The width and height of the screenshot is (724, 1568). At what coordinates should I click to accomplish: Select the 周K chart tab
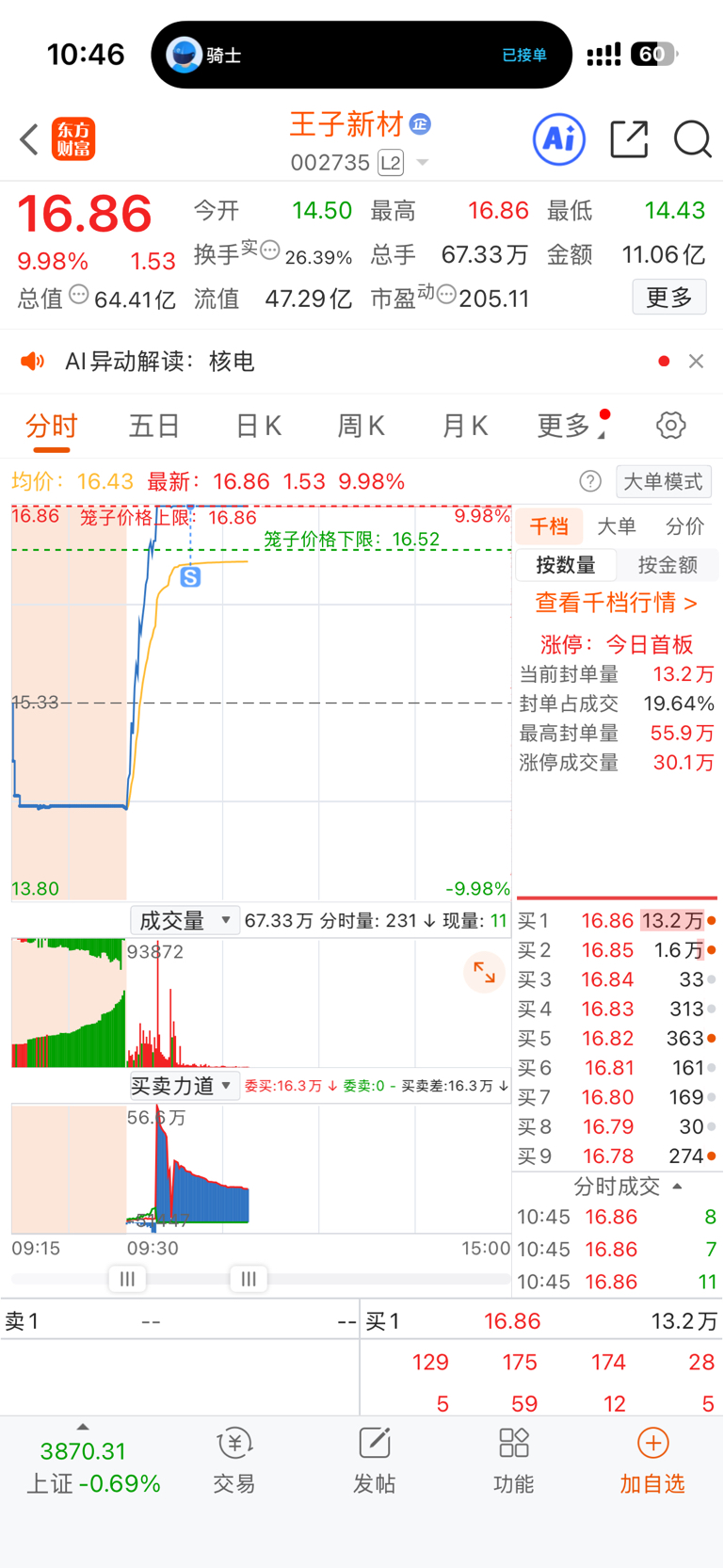tap(361, 427)
